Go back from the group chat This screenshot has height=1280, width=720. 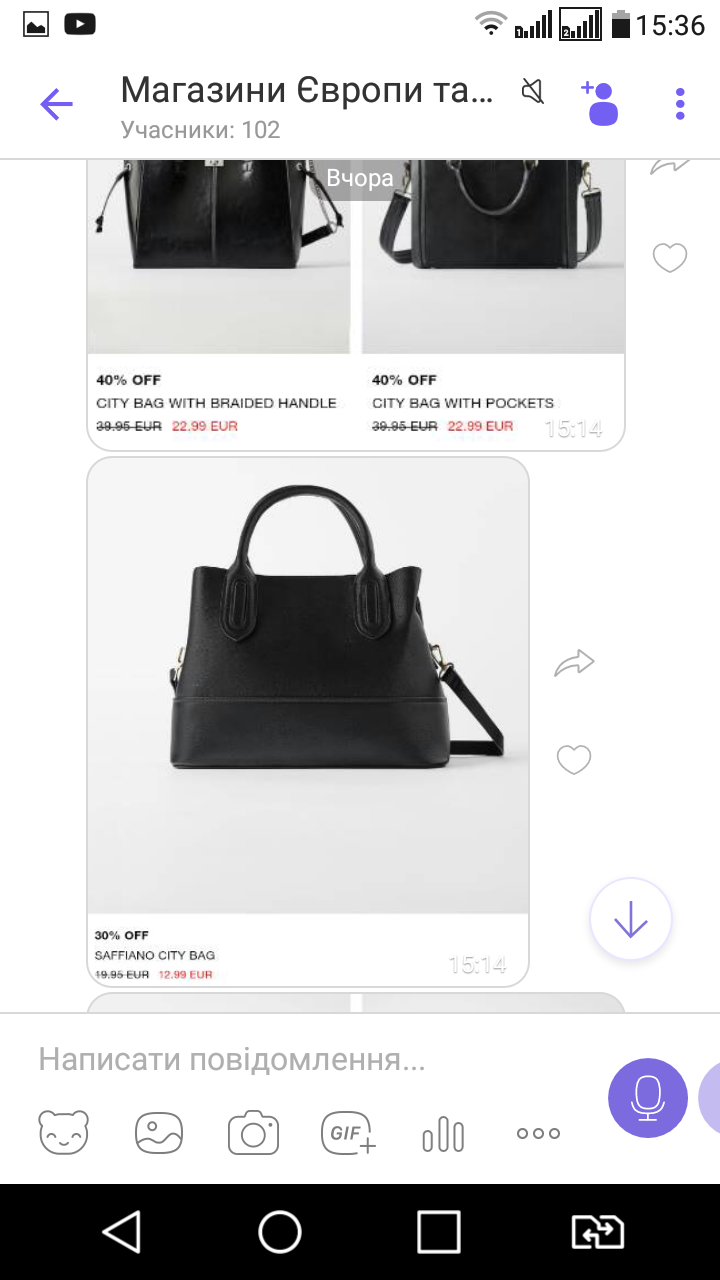coord(57,104)
